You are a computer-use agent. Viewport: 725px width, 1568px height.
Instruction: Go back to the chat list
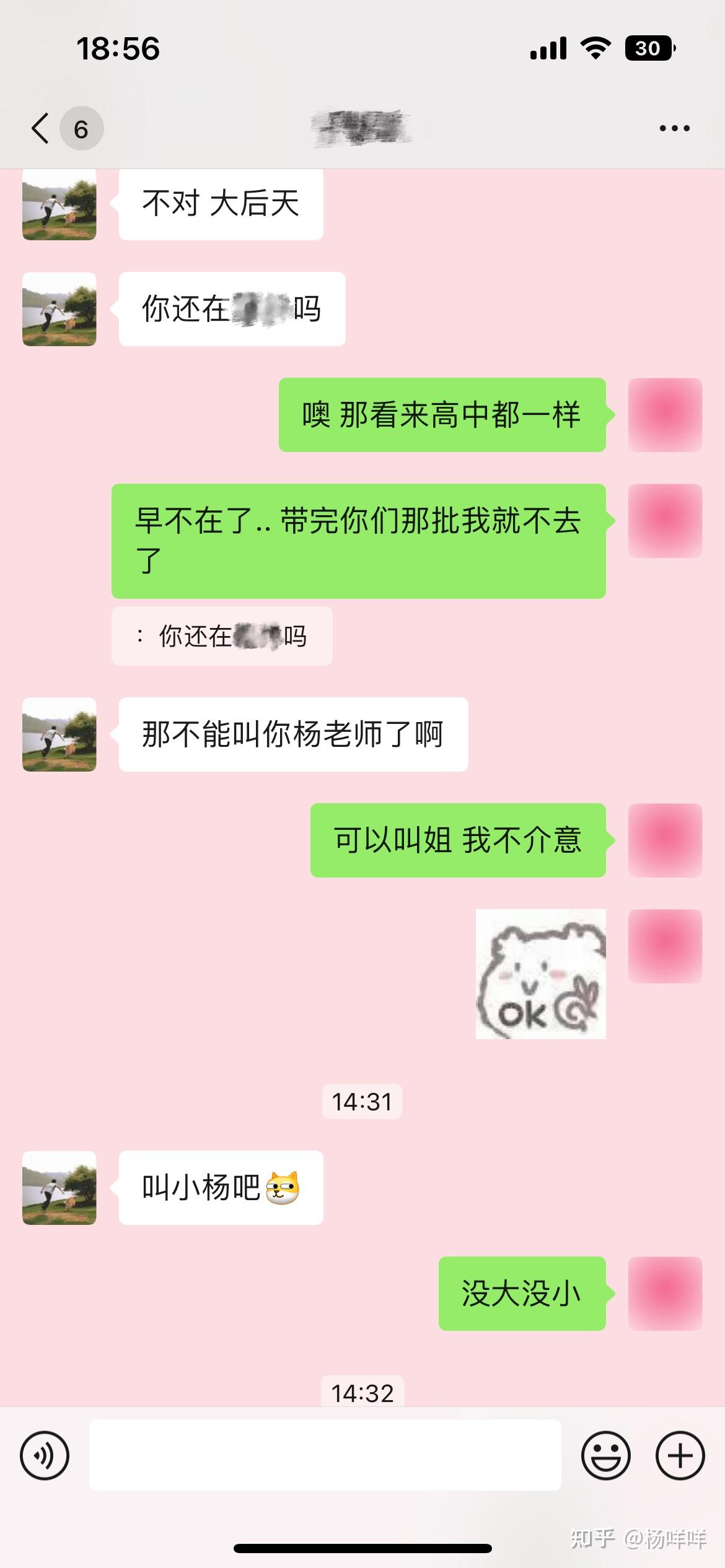click(41, 129)
